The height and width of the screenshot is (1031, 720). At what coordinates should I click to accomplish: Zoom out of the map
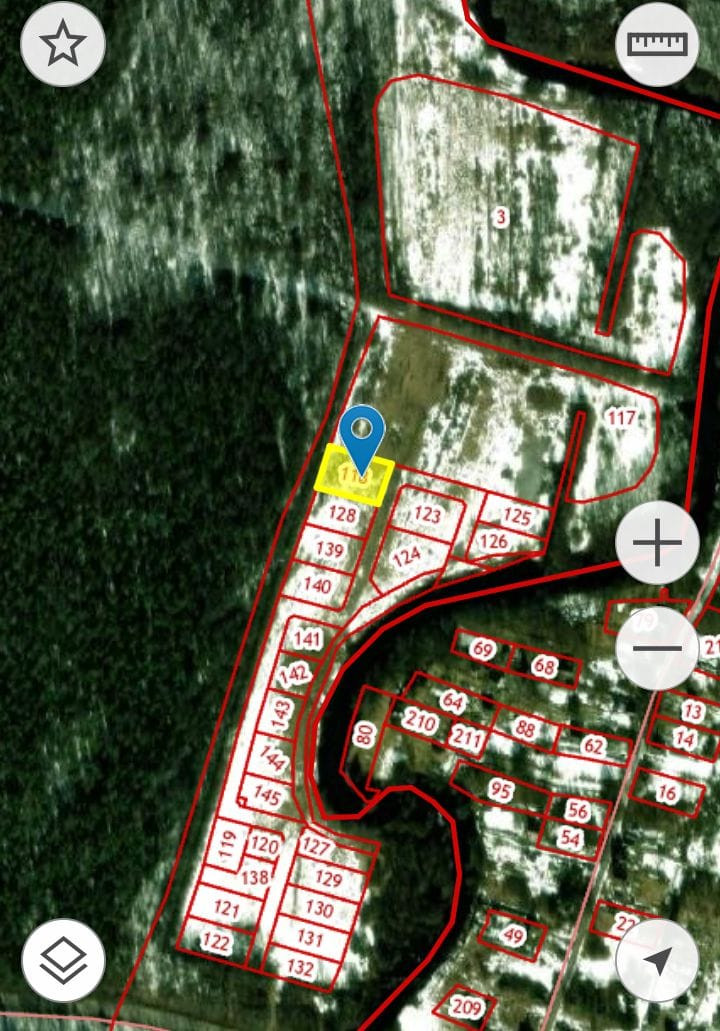click(657, 648)
